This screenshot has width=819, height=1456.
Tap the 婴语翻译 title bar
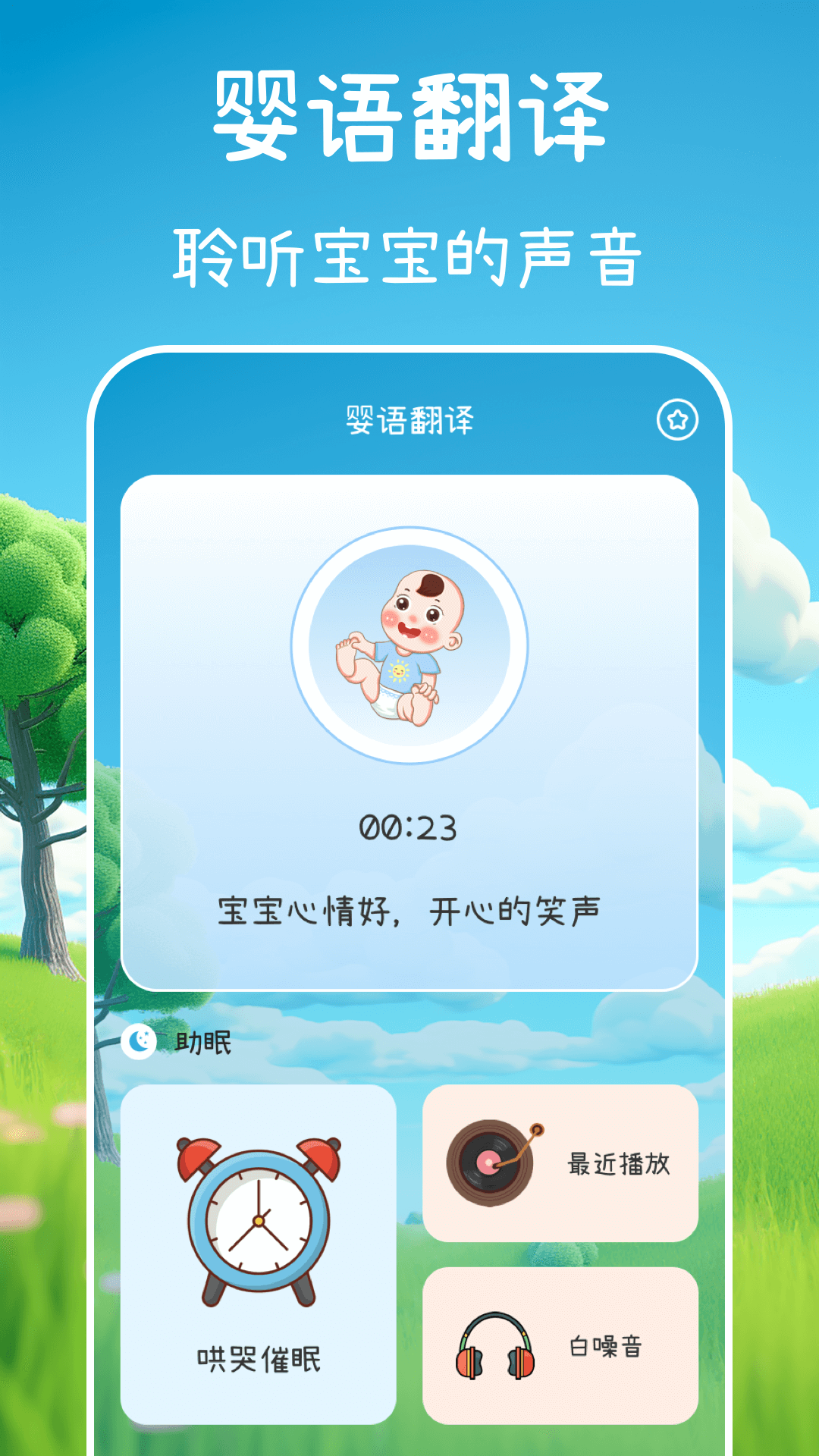pyautogui.click(x=409, y=419)
